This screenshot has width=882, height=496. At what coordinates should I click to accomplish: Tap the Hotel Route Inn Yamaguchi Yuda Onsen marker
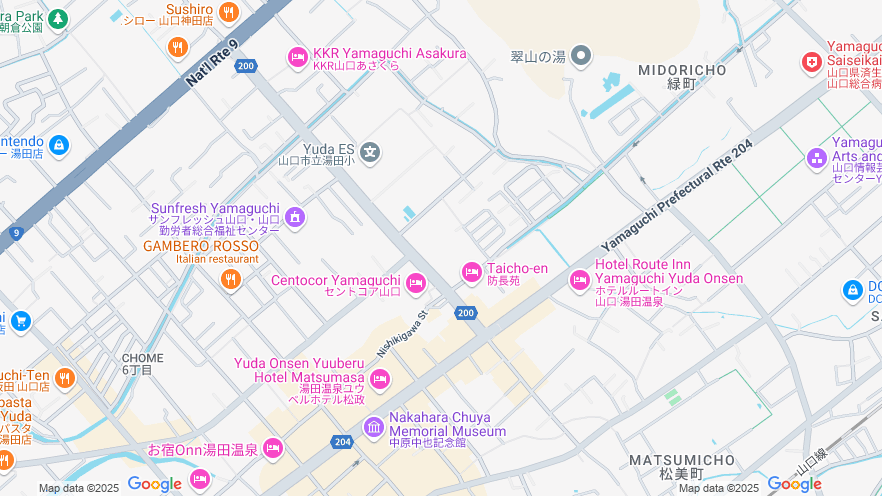(580, 280)
